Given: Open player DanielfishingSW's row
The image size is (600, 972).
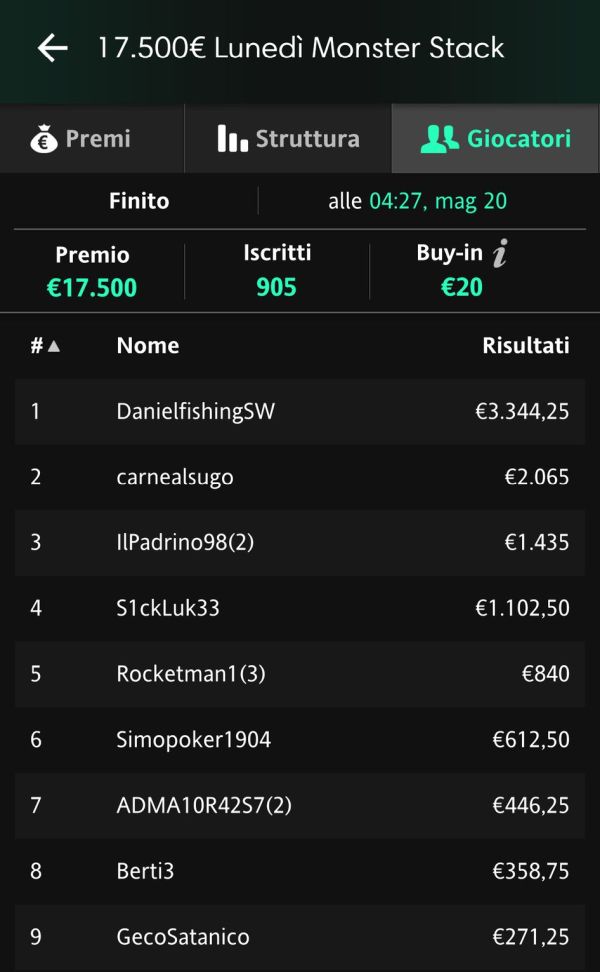Looking at the screenshot, I should pos(300,412).
